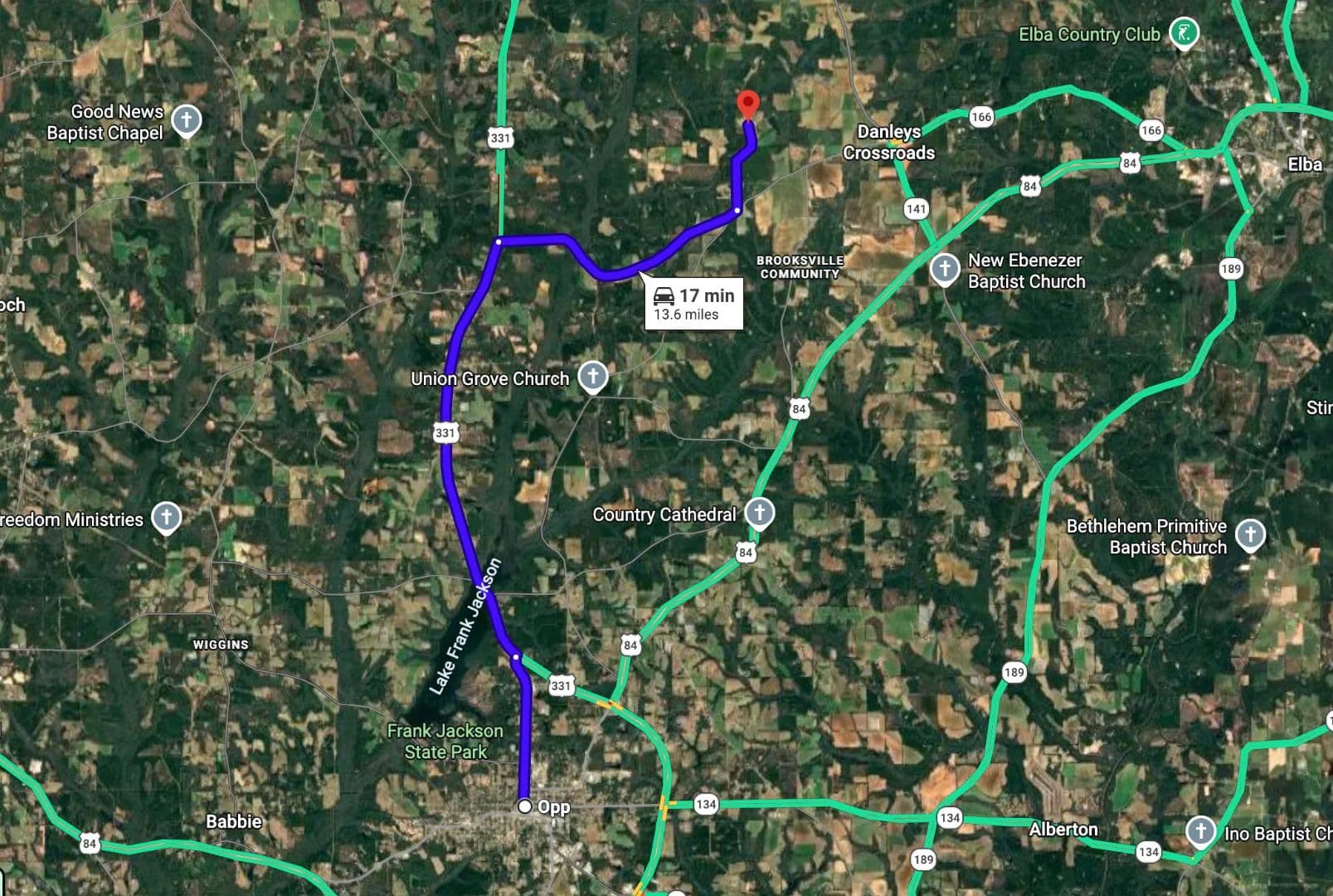The height and width of the screenshot is (896, 1333).
Task: Select the red destination pin
Action: pyautogui.click(x=747, y=105)
